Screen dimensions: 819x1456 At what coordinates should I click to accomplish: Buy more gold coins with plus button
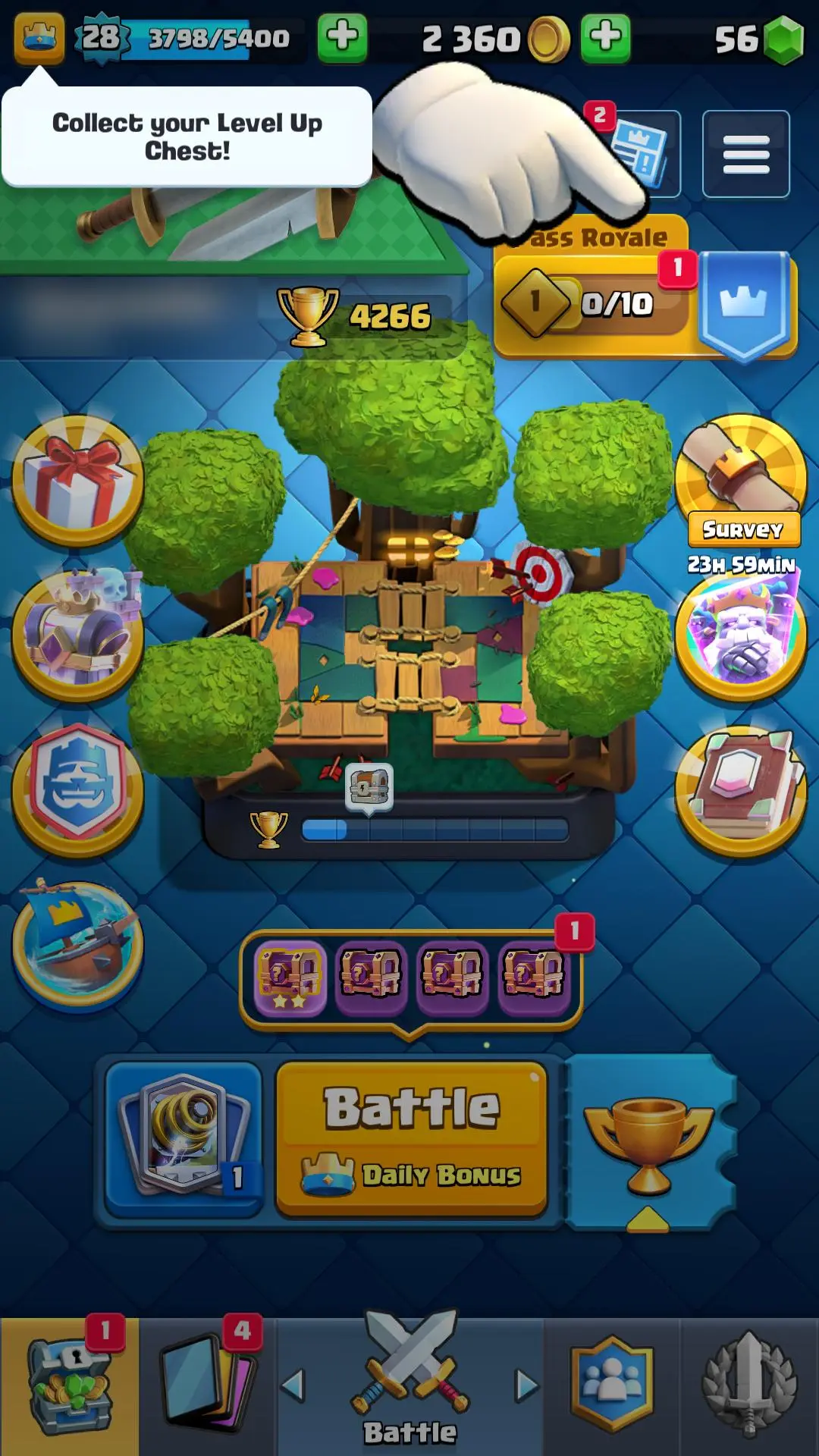click(x=605, y=38)
